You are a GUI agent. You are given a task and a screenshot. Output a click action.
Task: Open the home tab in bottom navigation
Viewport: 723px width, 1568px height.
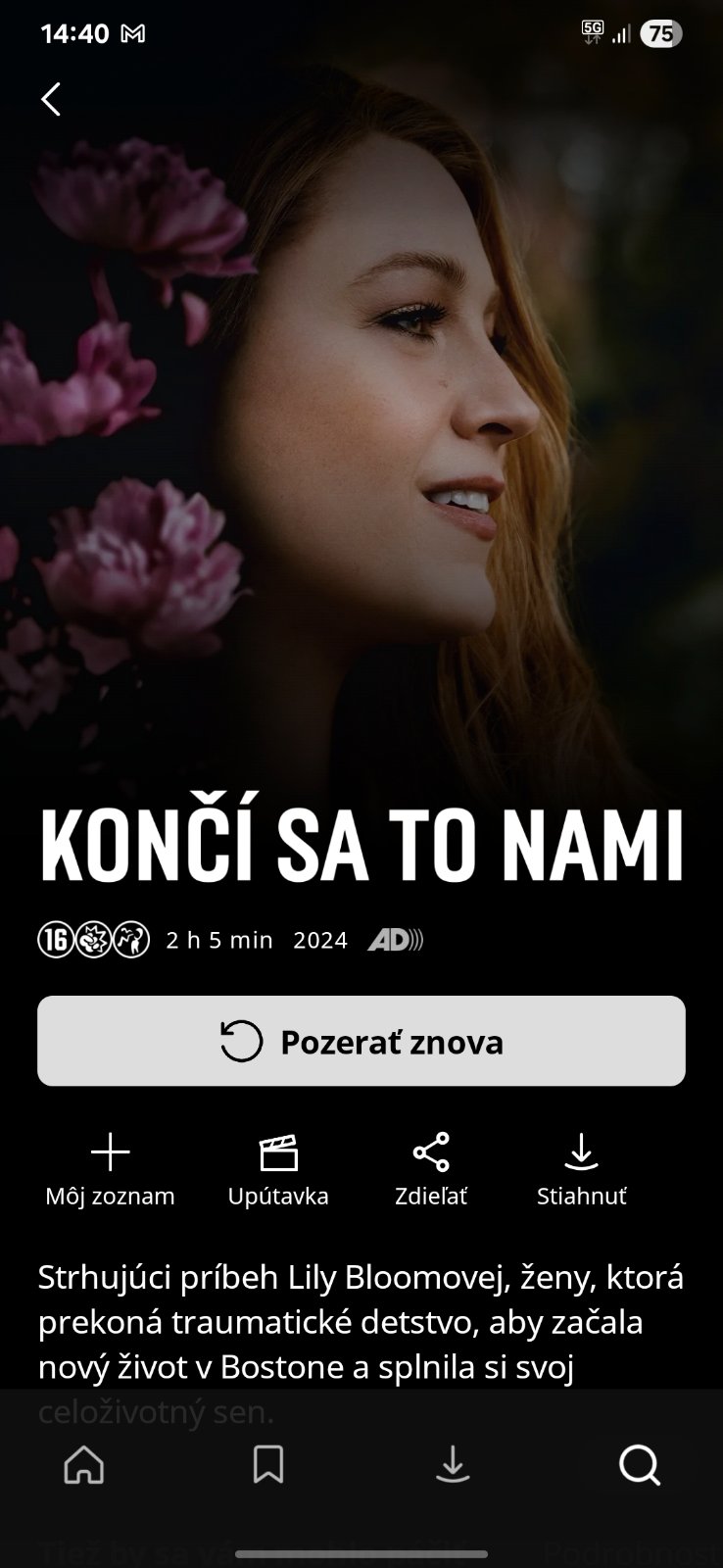(x=84, y=1465)
